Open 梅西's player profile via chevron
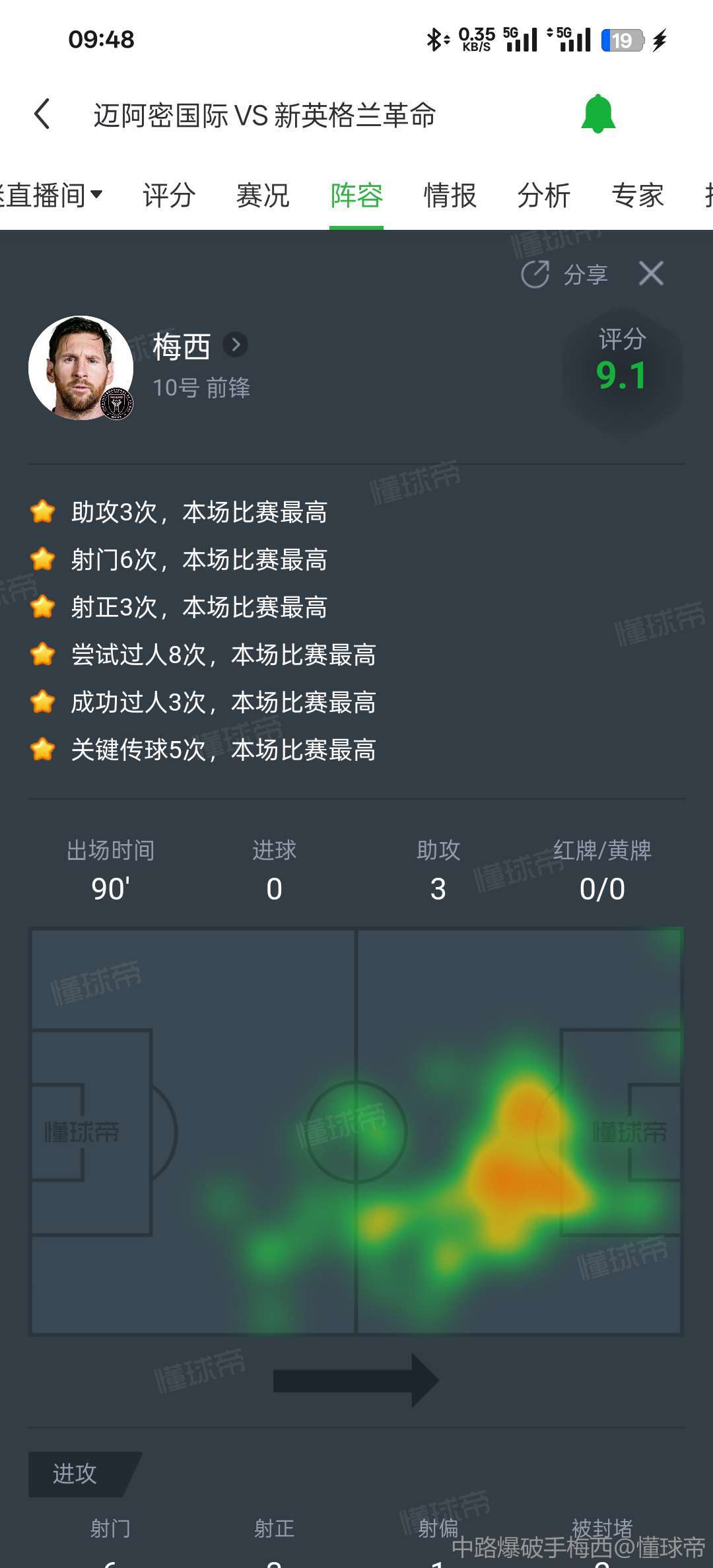 coord(236,345)
